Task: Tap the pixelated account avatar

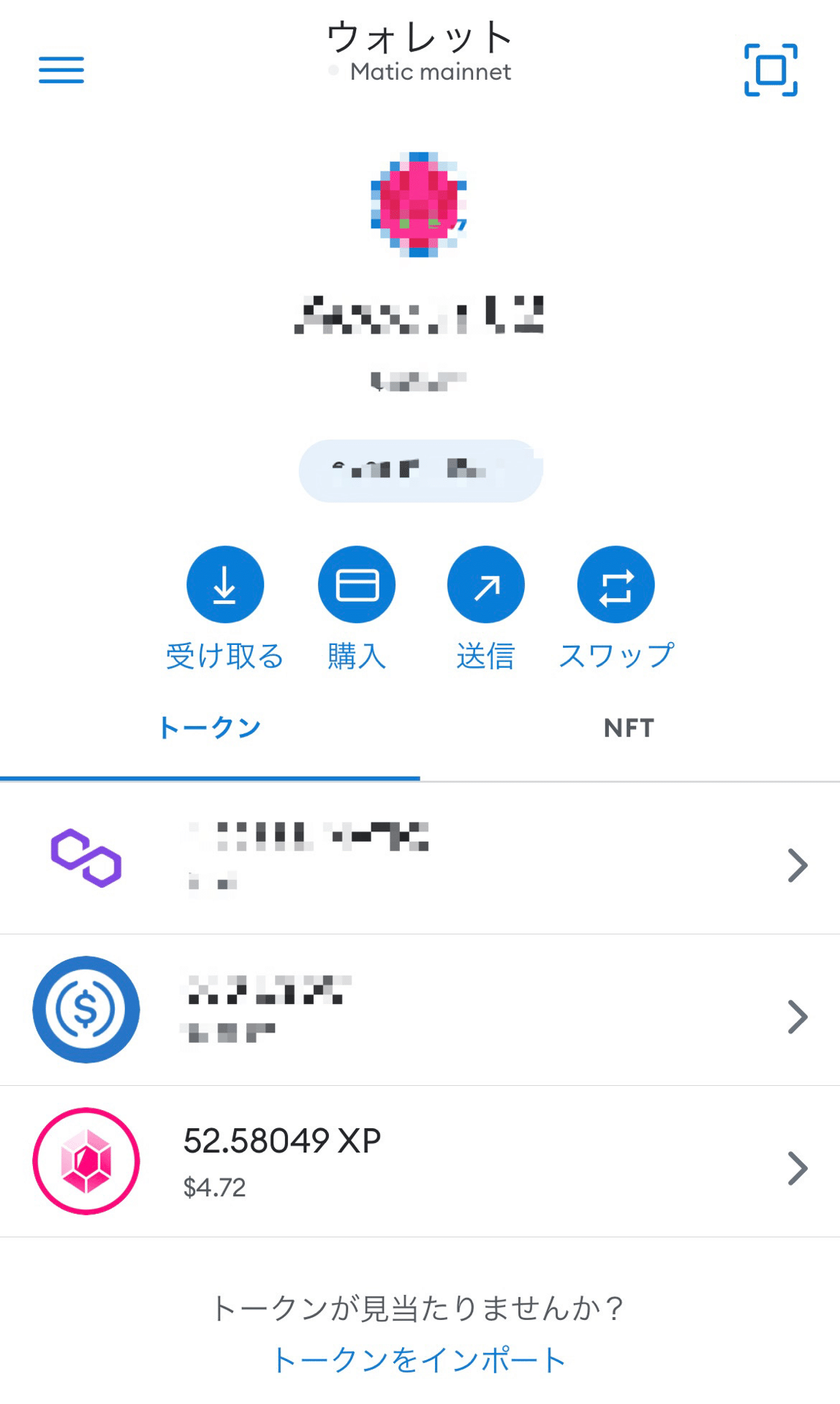Action: click(x=419, y=204)
